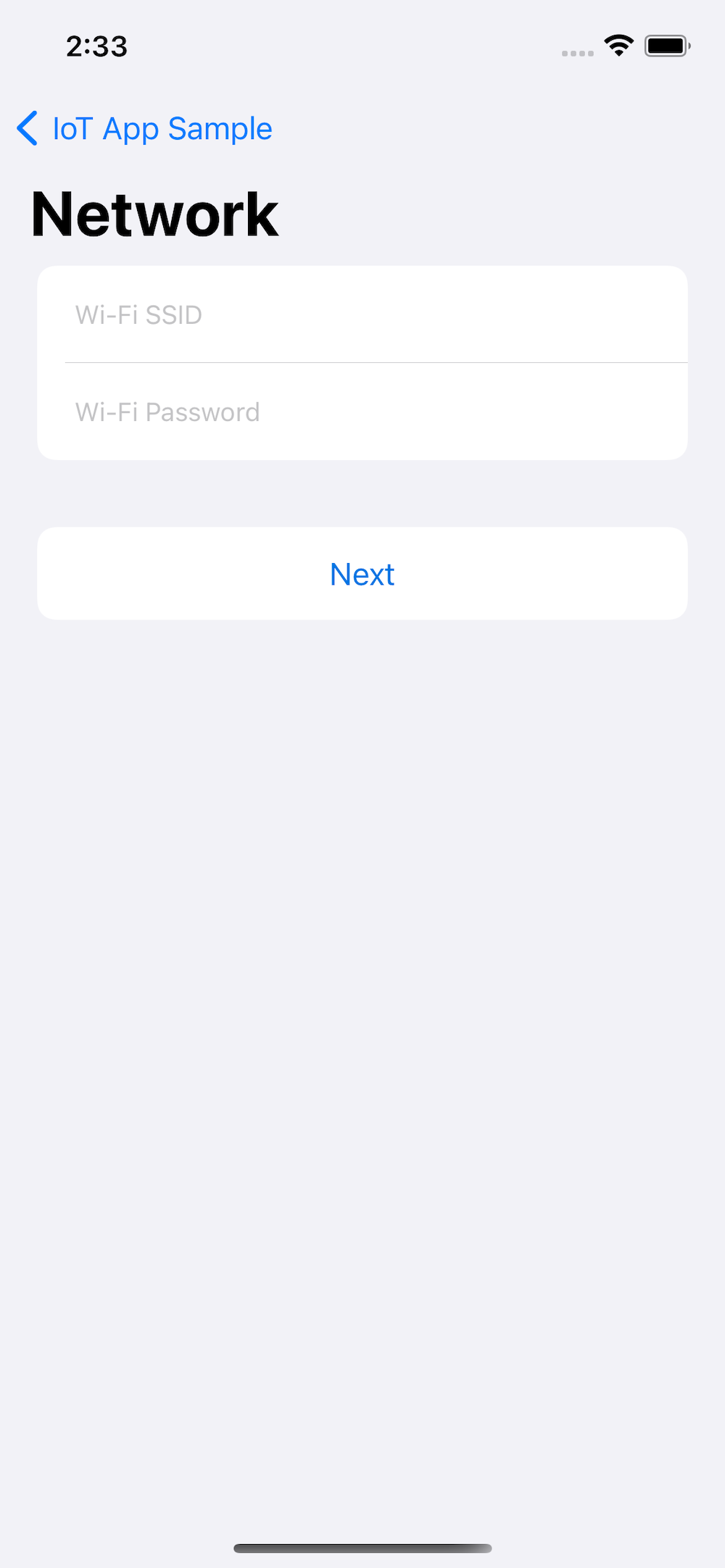Viewport: 725px width, 1568px height.
Task: Select the clock showing 2:33
Action: point(96,46)
